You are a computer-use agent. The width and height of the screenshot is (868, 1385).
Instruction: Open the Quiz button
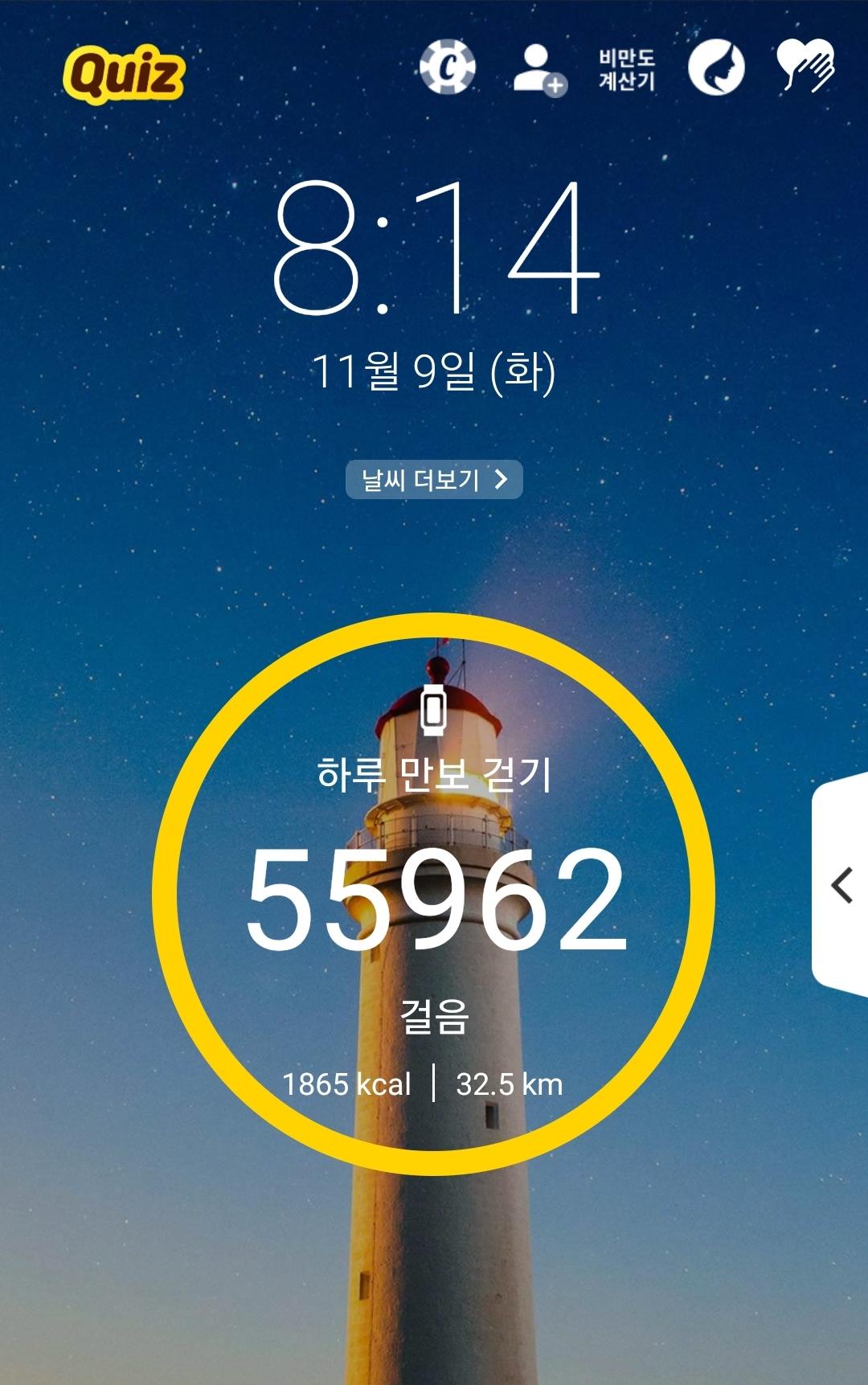pyautogui.click(x=124, y=74)
